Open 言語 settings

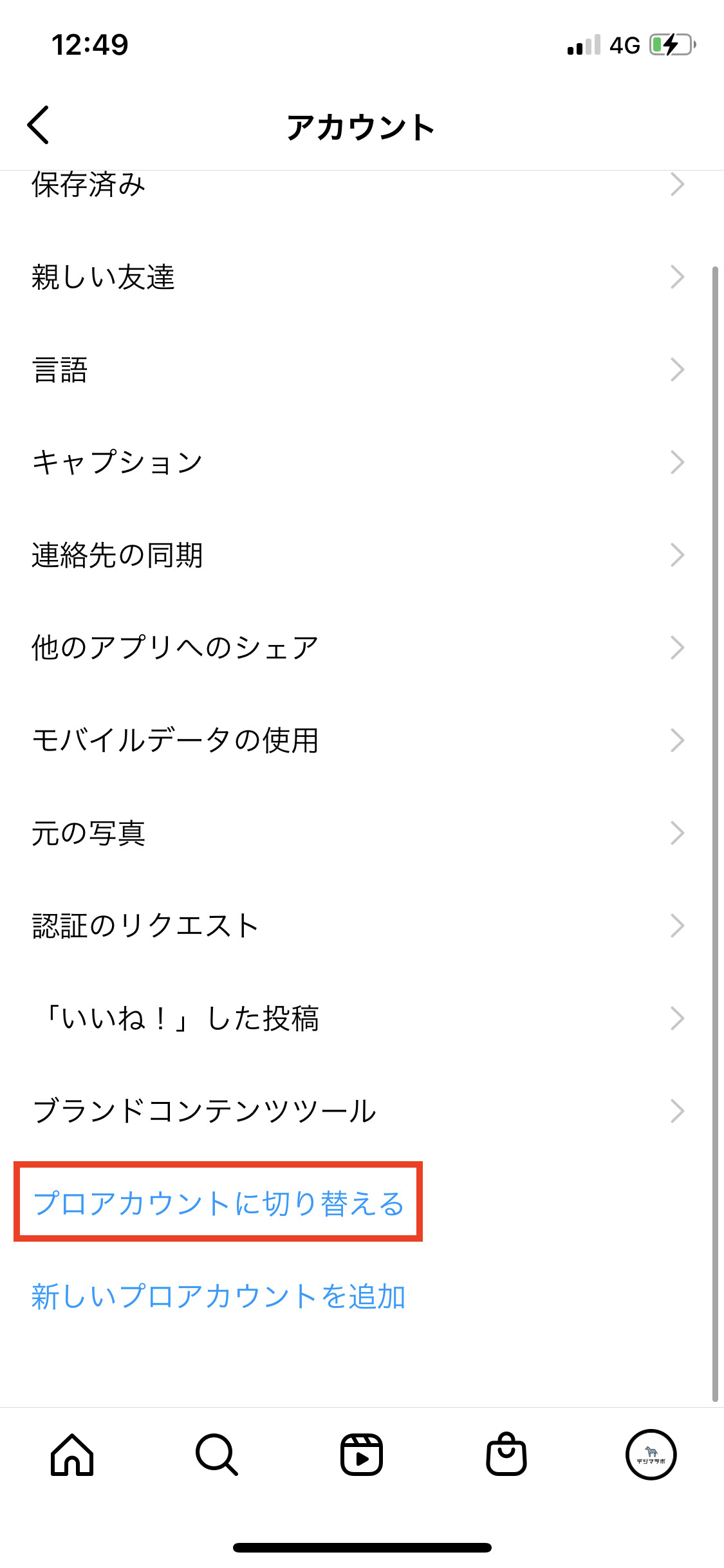pos(360,370)
